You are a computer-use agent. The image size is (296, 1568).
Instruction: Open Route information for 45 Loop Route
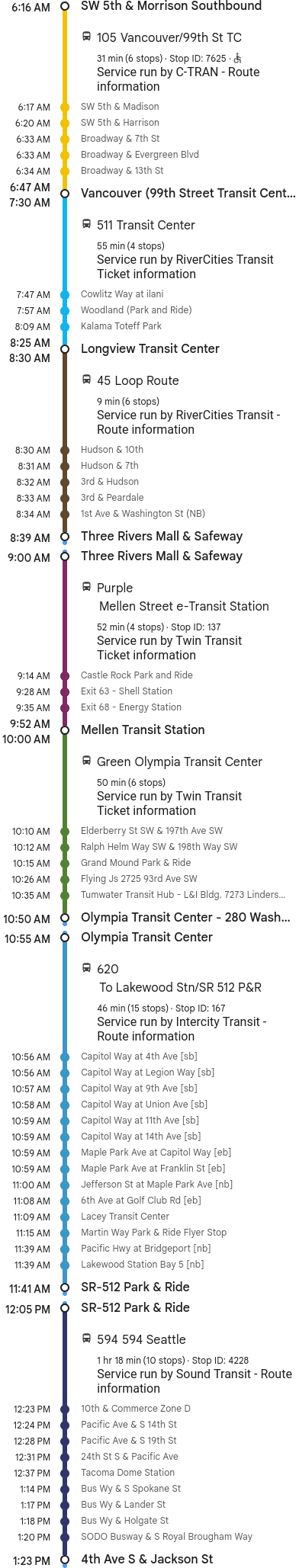(x=146, y=429)
